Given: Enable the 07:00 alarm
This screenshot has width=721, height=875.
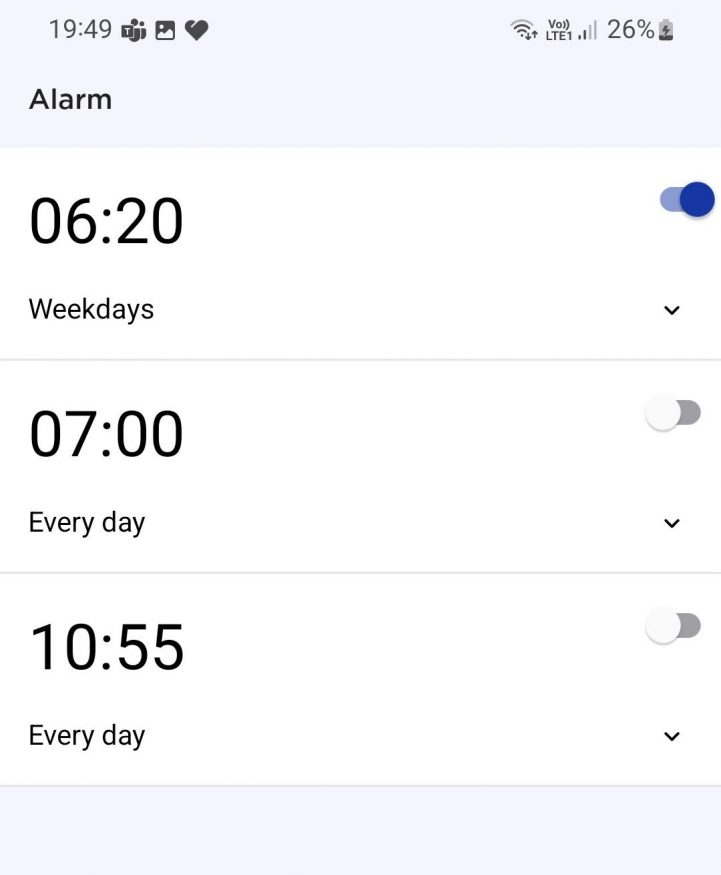Looking at the screenshot, I should pos(673,413).
